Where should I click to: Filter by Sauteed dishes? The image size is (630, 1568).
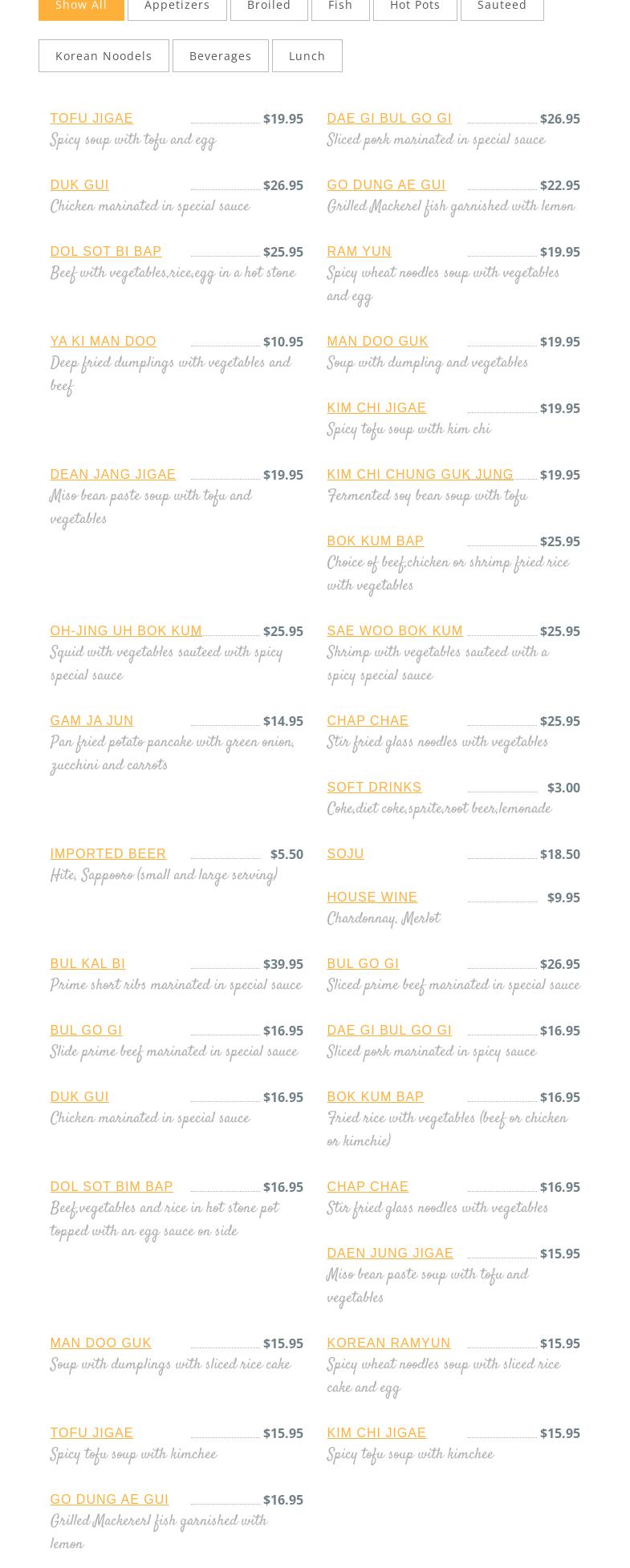(x=502, y=6)
